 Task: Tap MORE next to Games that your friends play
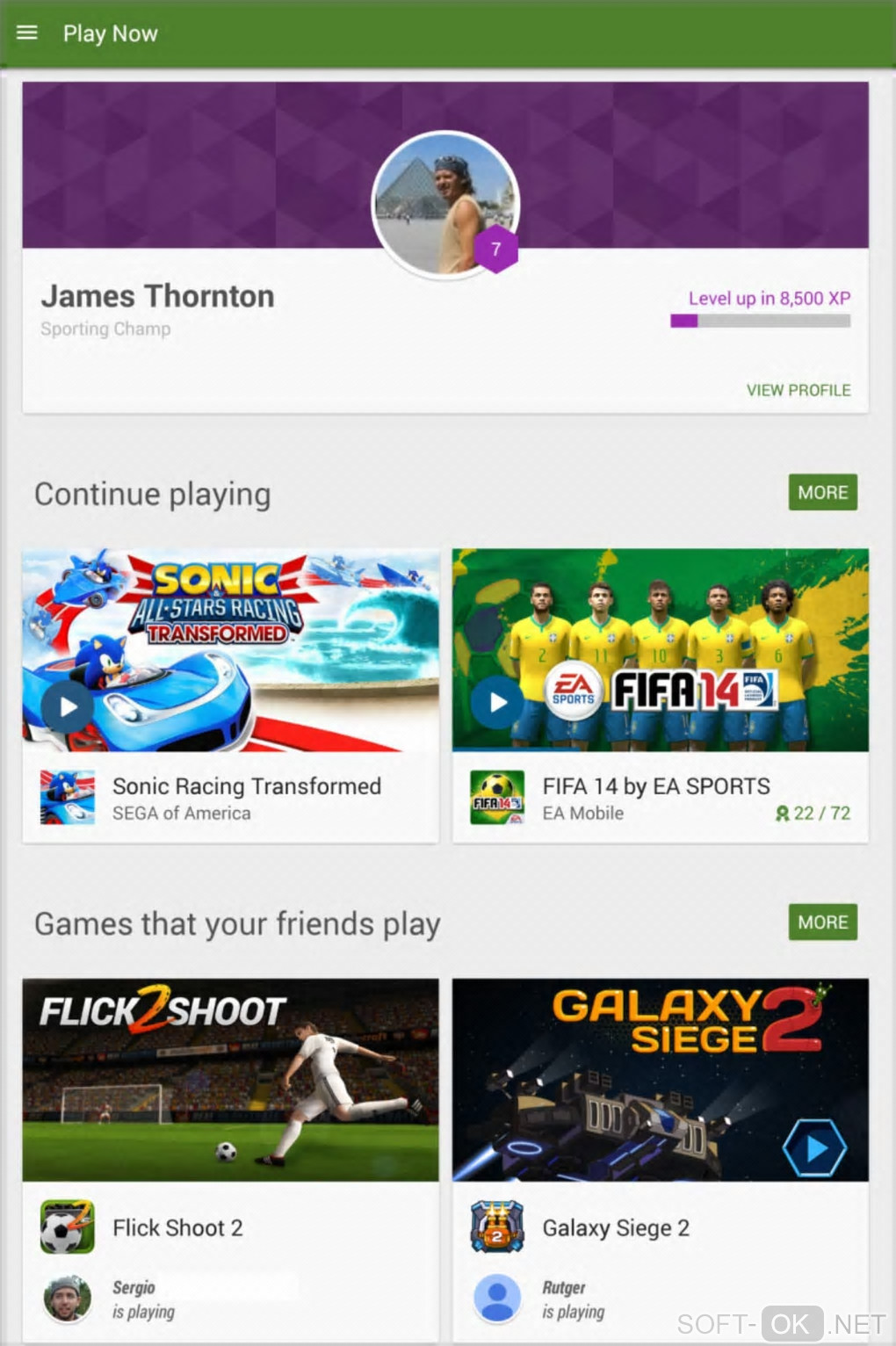pos(822,923)
